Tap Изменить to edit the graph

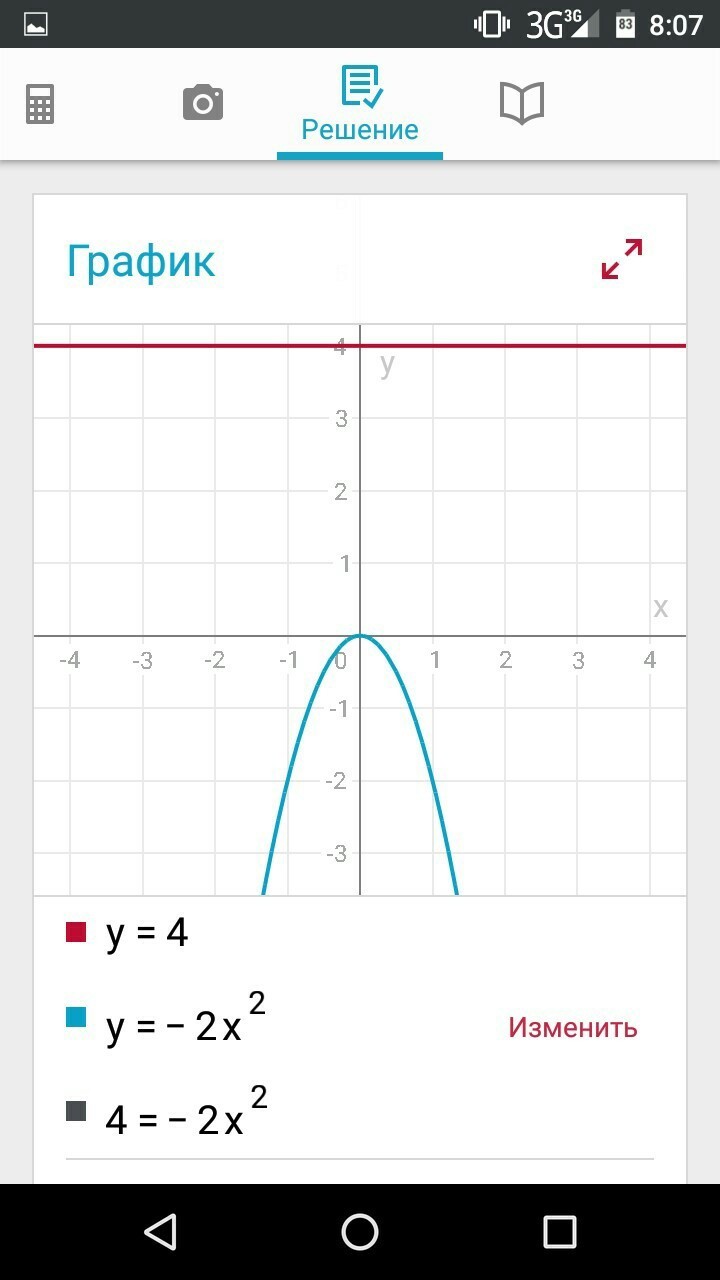[572, 1027]
